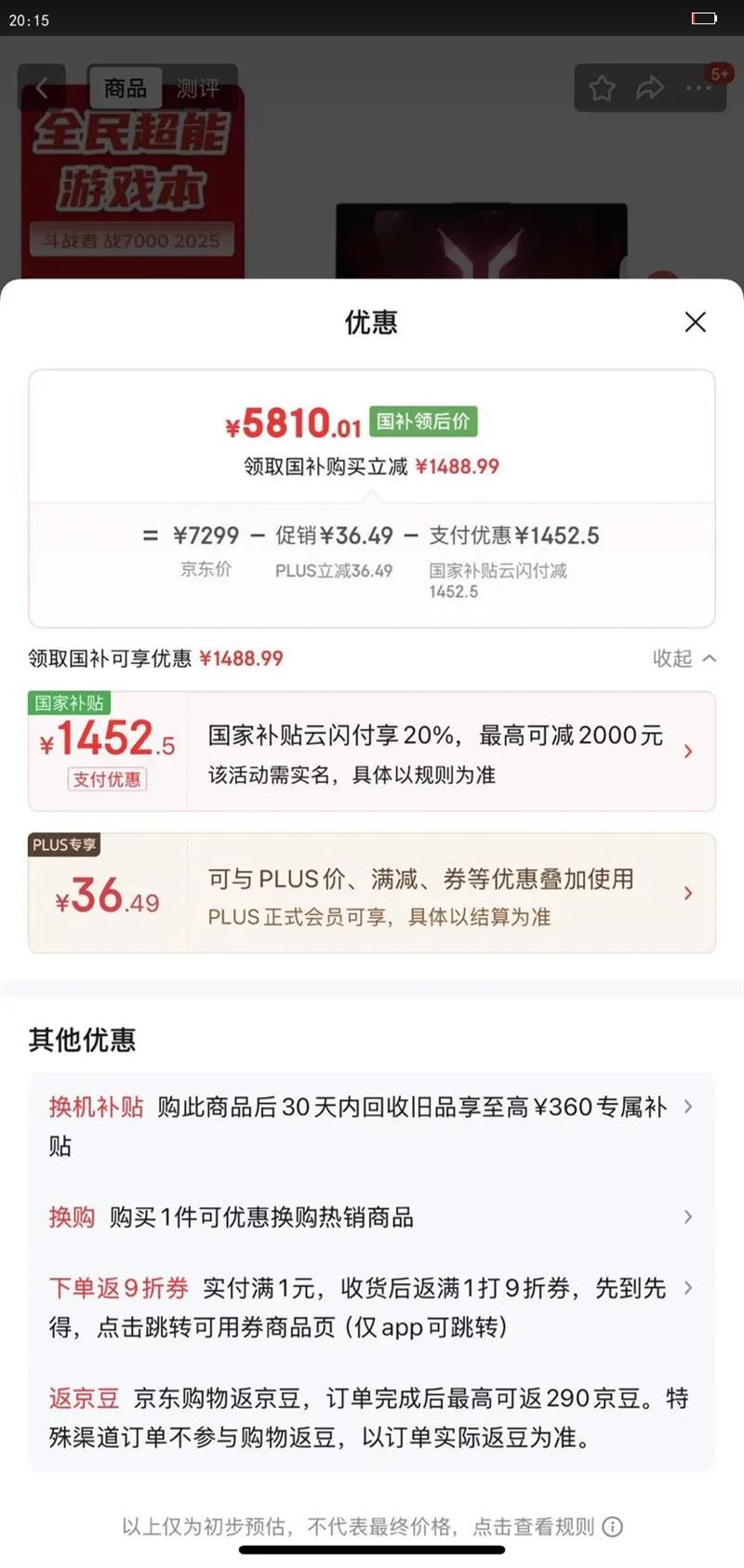This screenshot has width=744, height=1568.
Task: Tap the green 国补领后价 price tag
Action: 421,422
